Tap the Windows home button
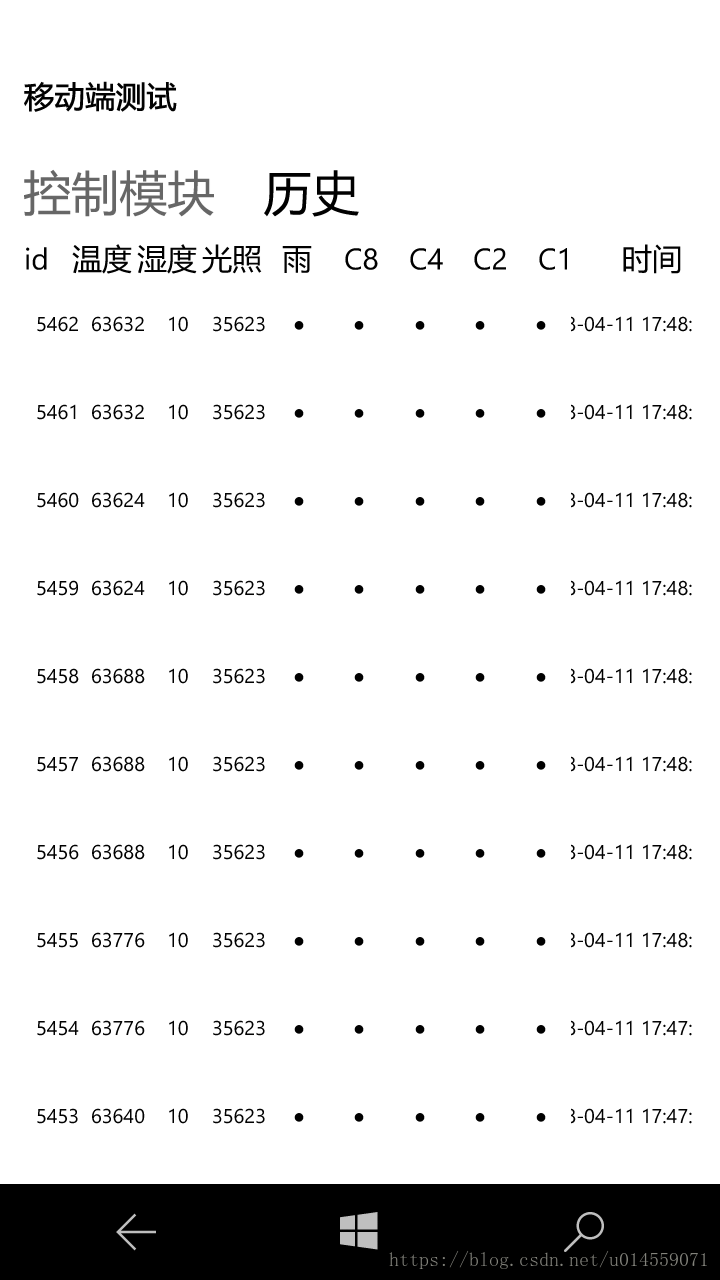 pos(359,1231)
